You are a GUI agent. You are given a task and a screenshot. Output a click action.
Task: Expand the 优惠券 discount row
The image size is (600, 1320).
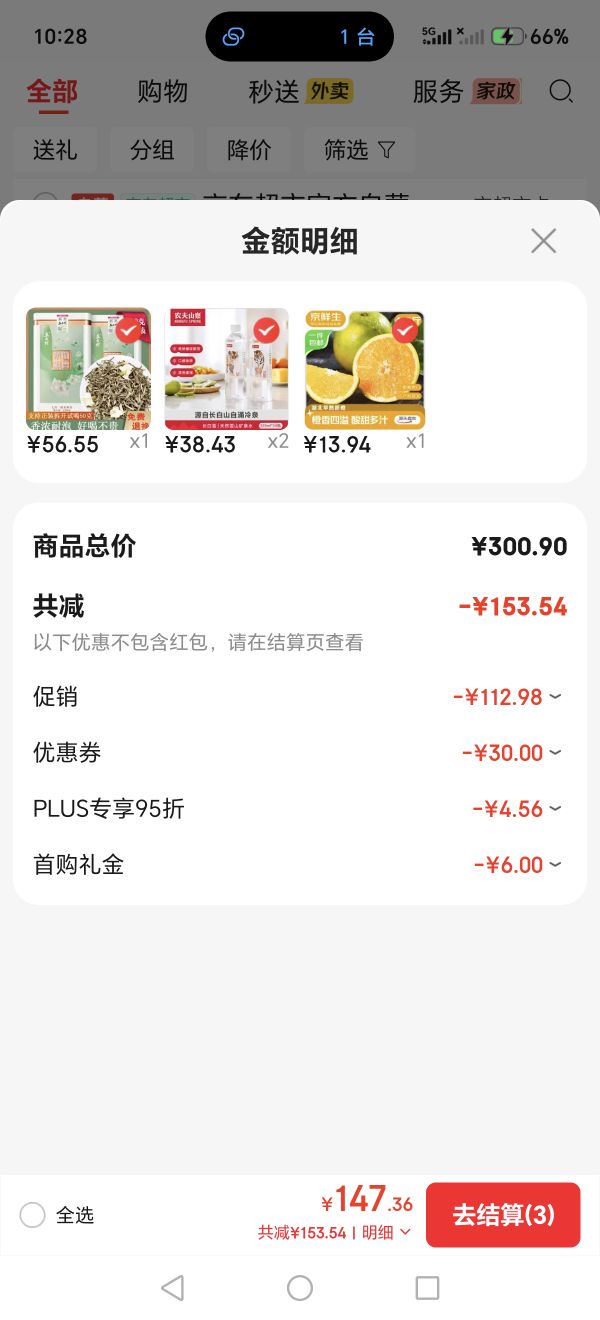300,753
